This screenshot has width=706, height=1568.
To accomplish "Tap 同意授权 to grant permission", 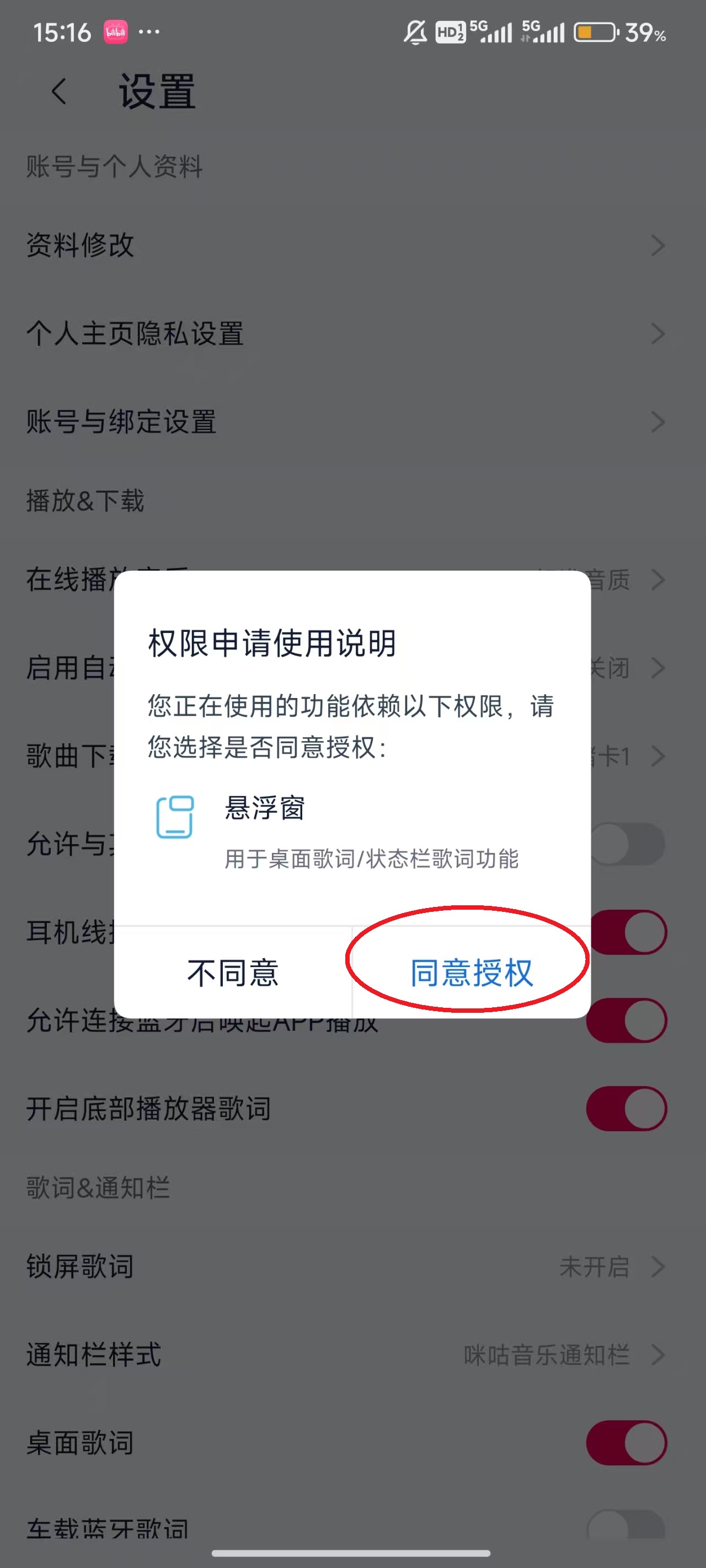I will coord(471,972).
